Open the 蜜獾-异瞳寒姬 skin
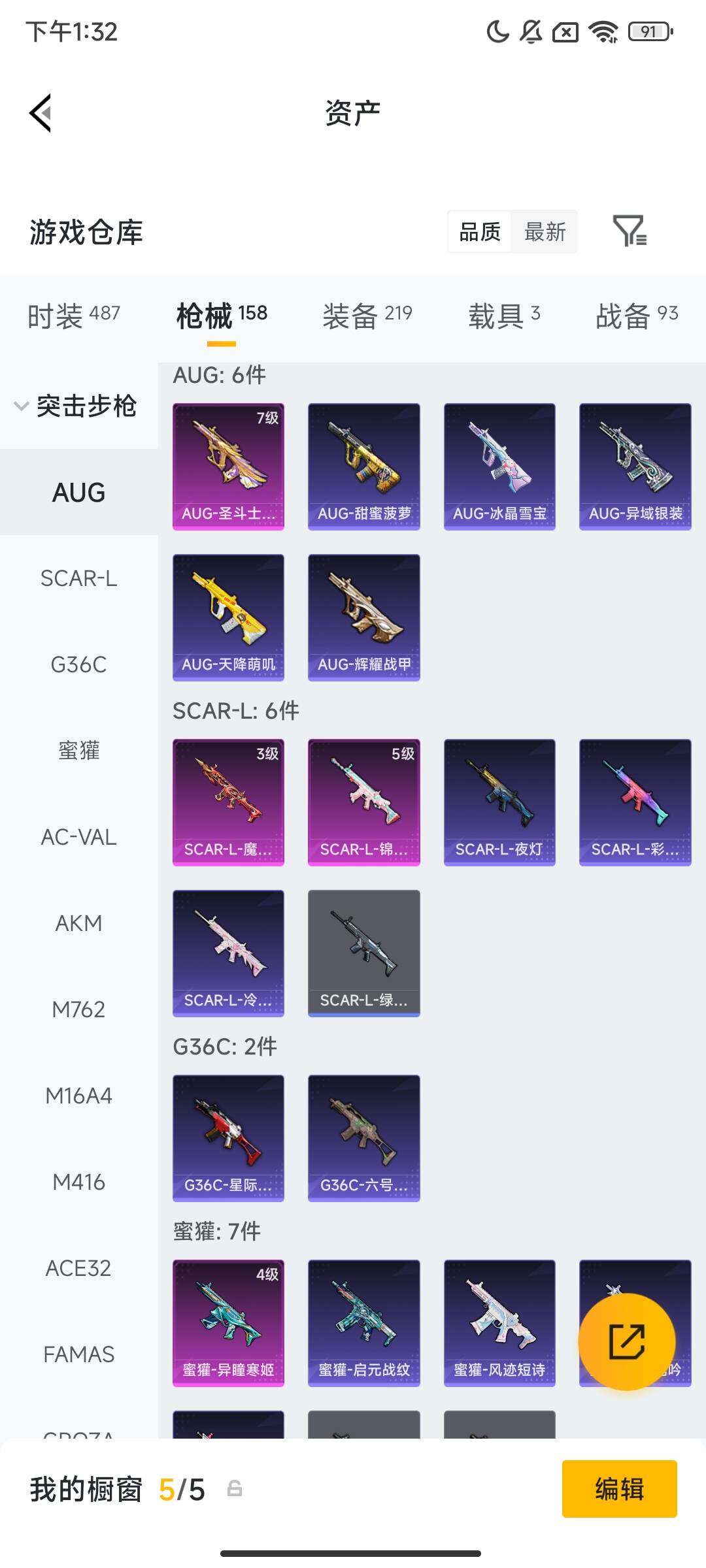 pos(228,1323)
